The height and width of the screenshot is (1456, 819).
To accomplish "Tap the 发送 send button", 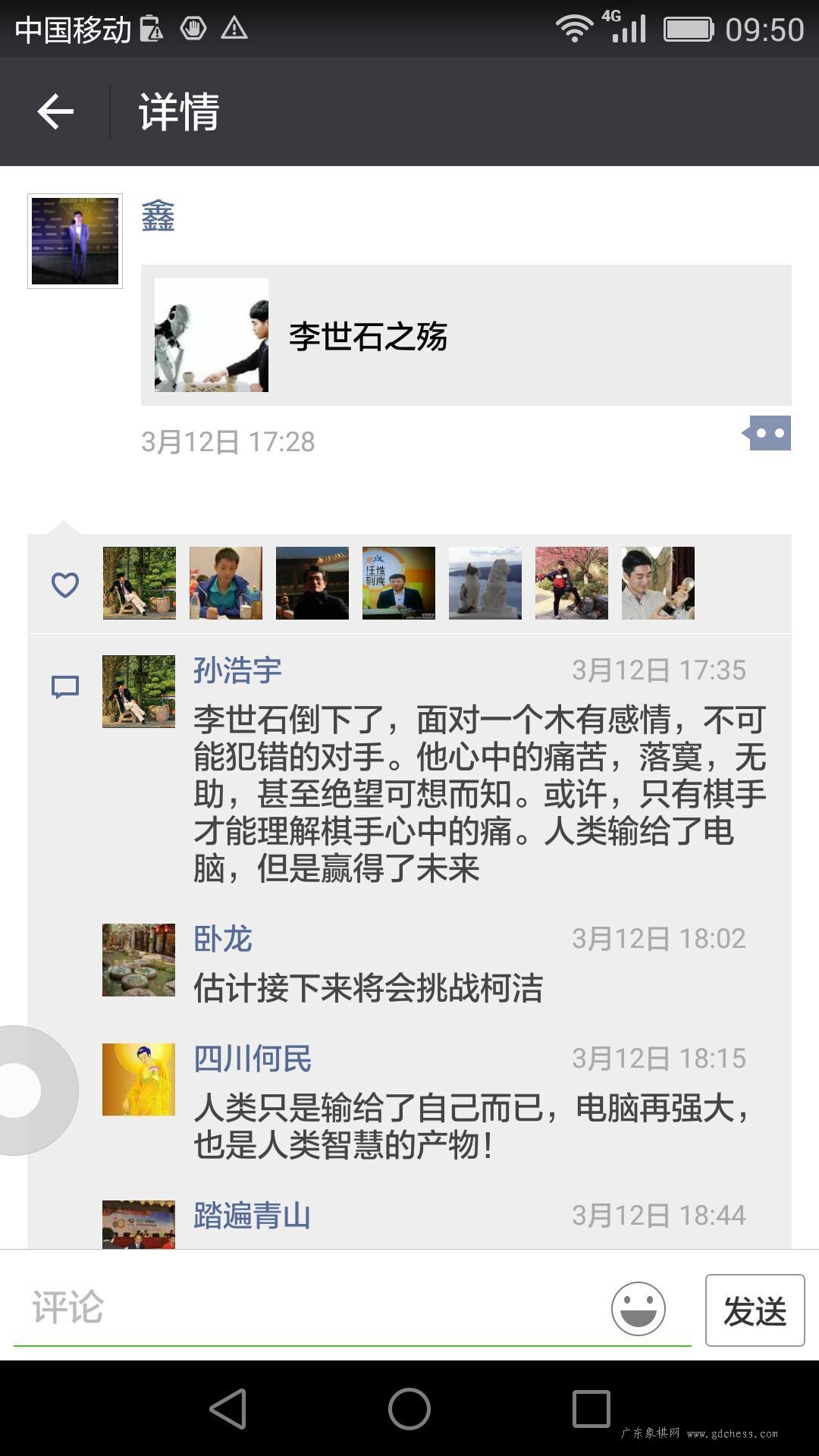I will pos(755,1310).
